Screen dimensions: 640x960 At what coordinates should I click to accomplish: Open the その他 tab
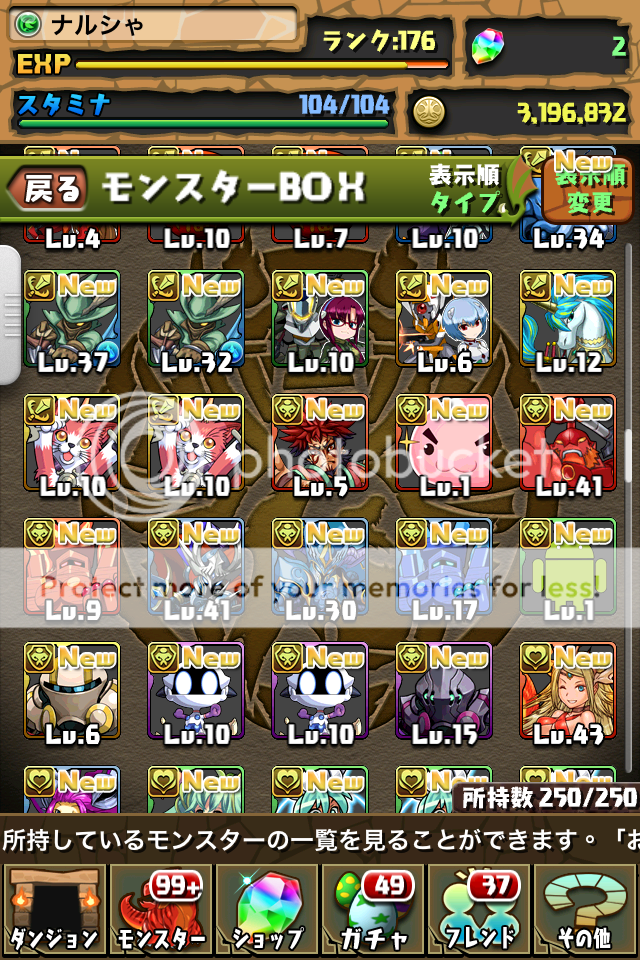click(586, 909)
